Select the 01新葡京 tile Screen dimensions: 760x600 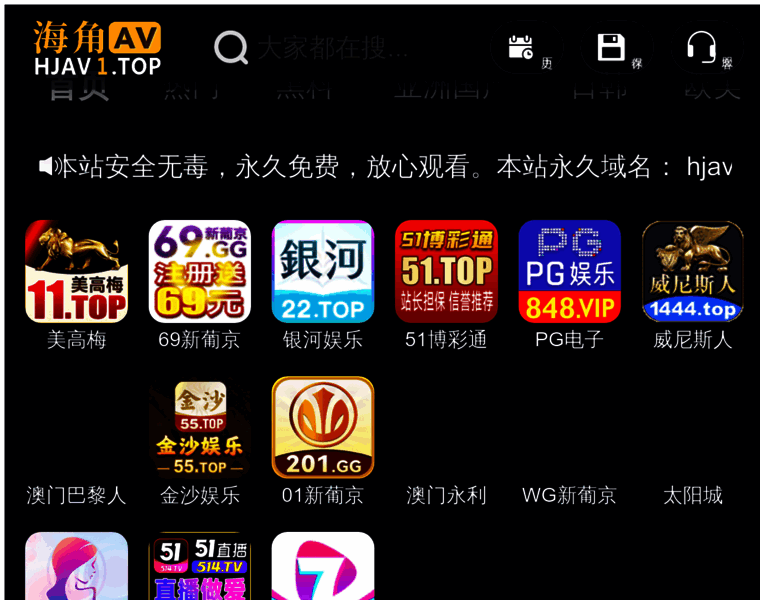point(322,428)
